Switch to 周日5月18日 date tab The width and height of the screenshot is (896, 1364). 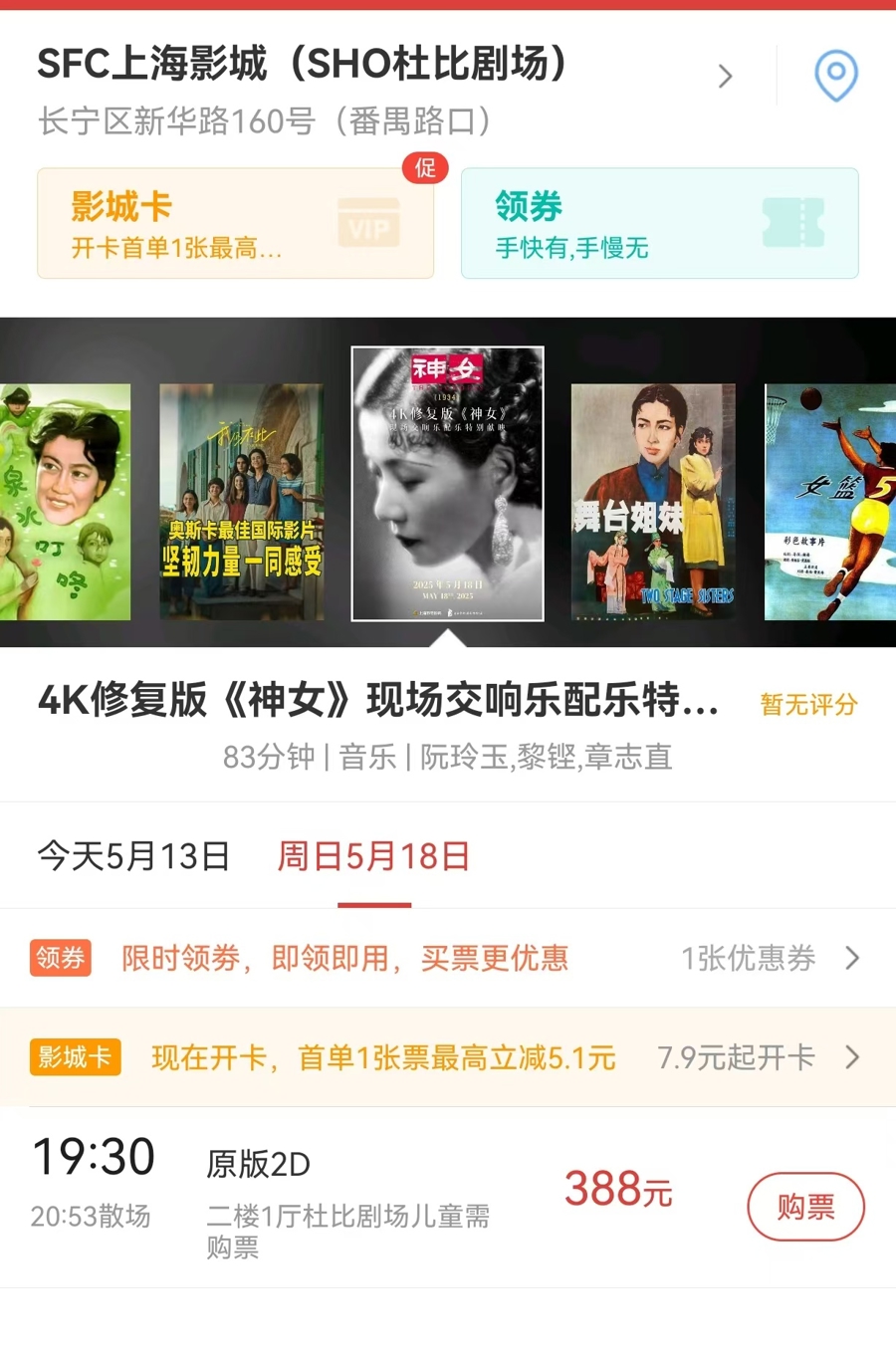click(373, 856)
